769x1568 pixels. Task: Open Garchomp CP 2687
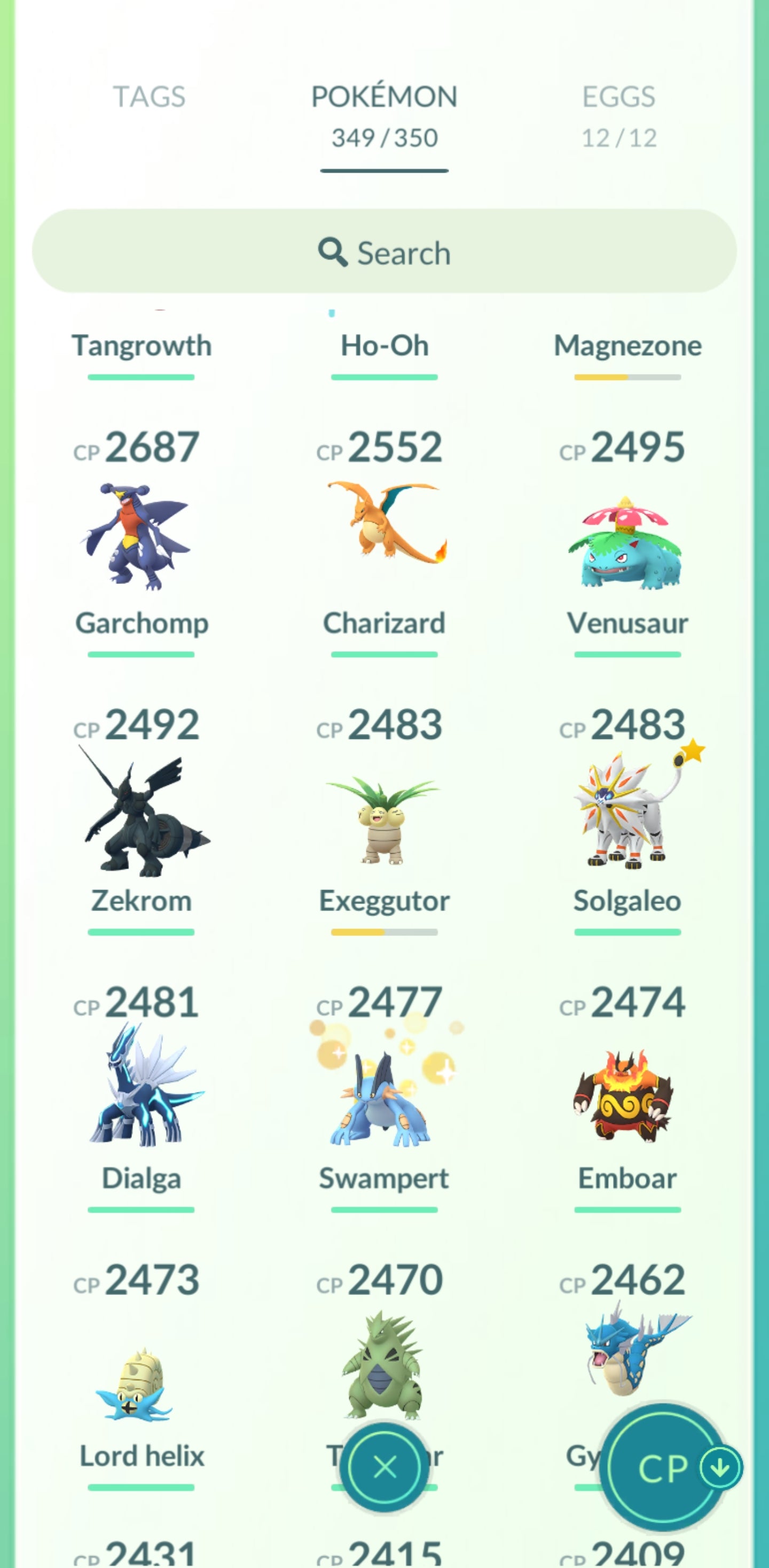[140, 536]
